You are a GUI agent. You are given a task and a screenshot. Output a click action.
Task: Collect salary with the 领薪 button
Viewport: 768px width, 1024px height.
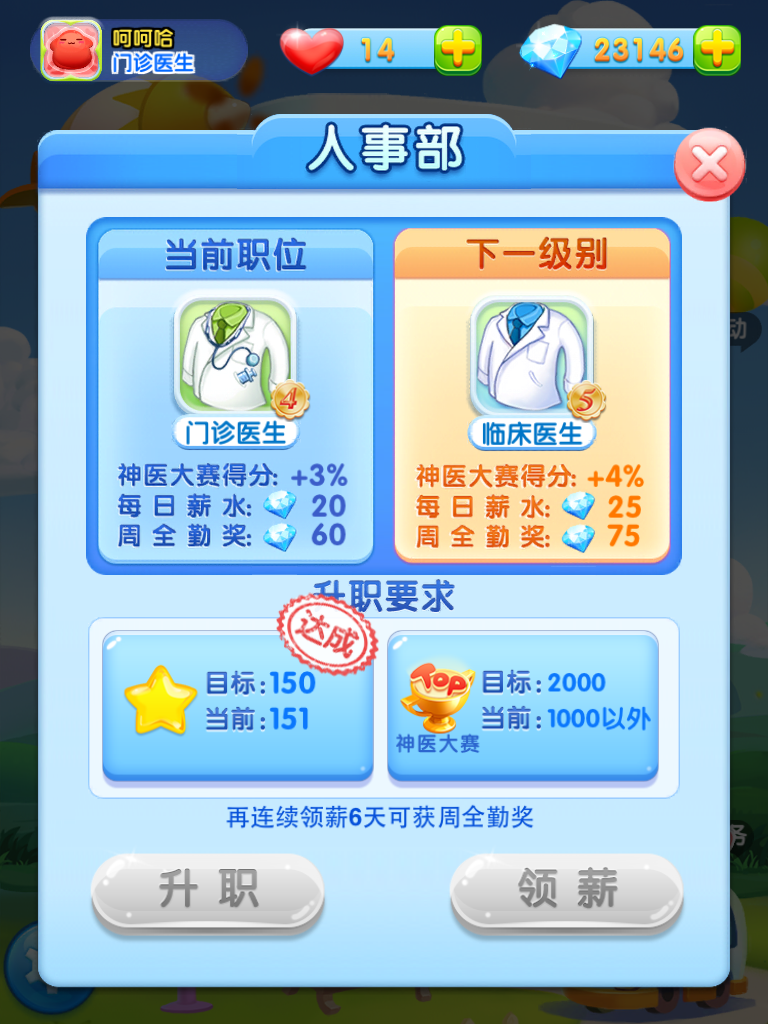(x=566, y=890)
